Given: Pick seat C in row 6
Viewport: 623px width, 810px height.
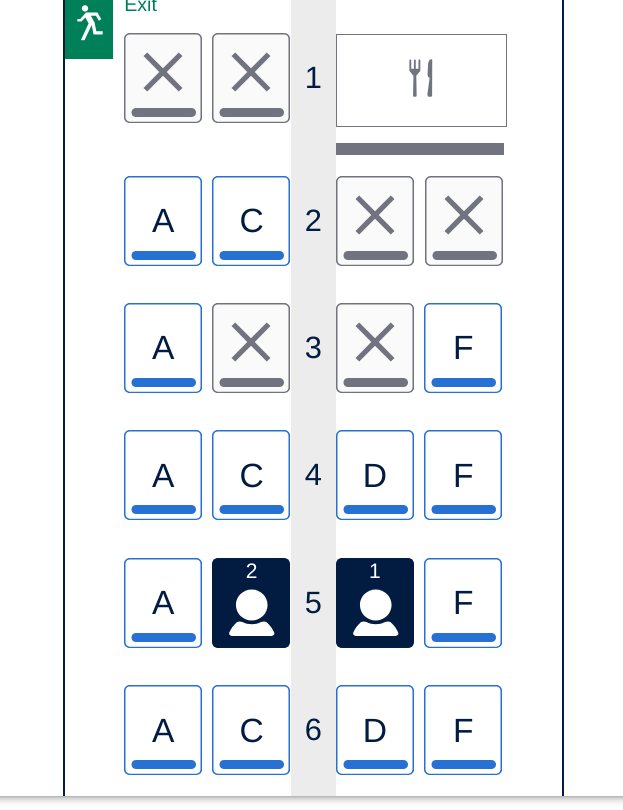Looking at the screenshot, I should point(251,730).
